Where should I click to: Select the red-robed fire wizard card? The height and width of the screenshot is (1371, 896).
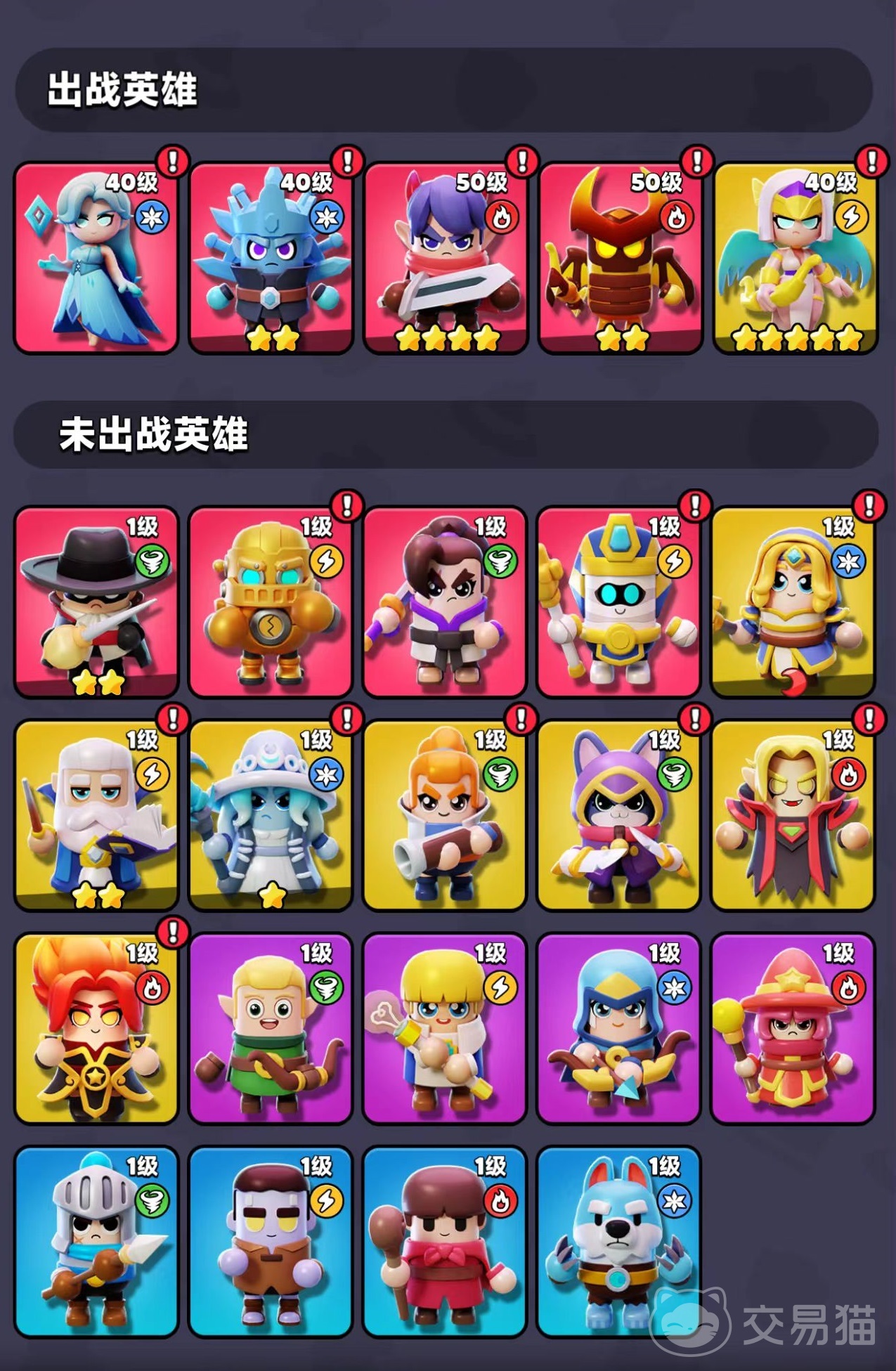[x=793, y=1029]
